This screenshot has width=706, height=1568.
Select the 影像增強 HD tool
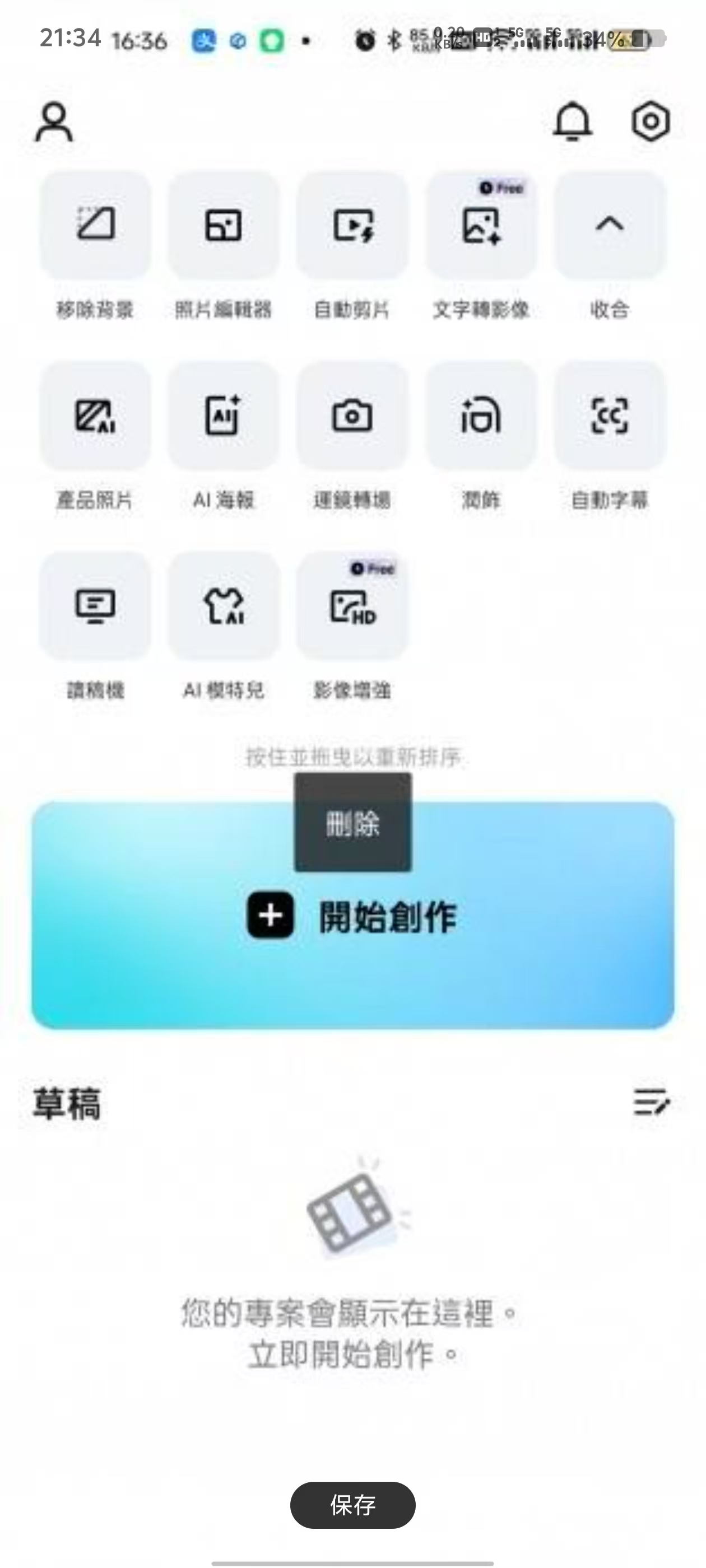(352, 606)
